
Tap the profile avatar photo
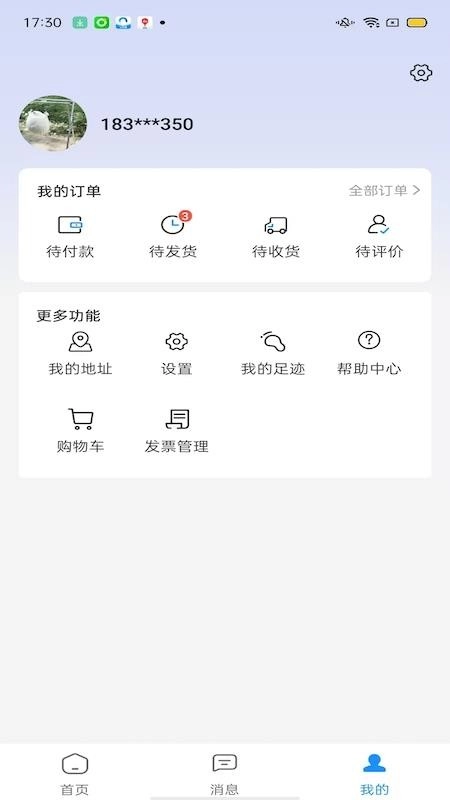point(53,123)
